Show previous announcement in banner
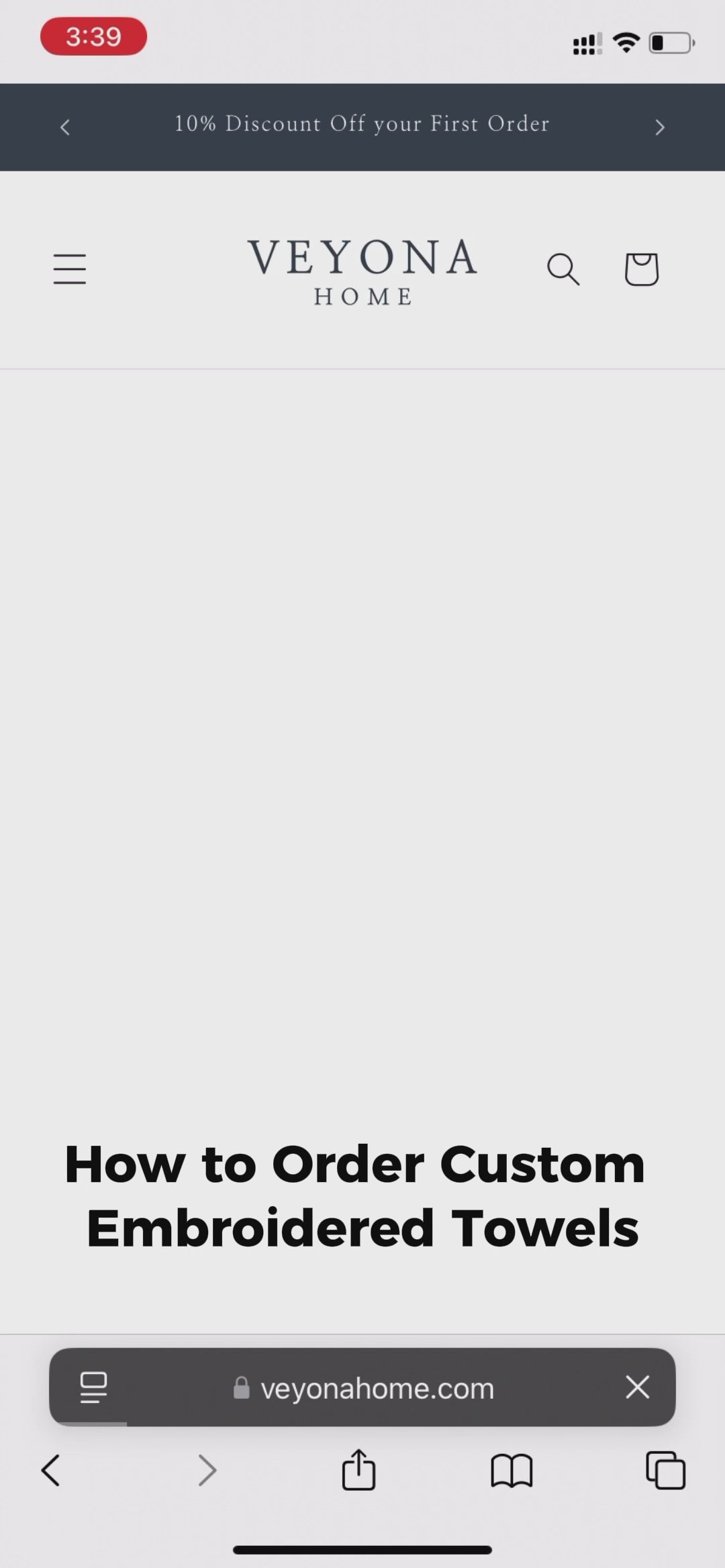 [65, 128]
